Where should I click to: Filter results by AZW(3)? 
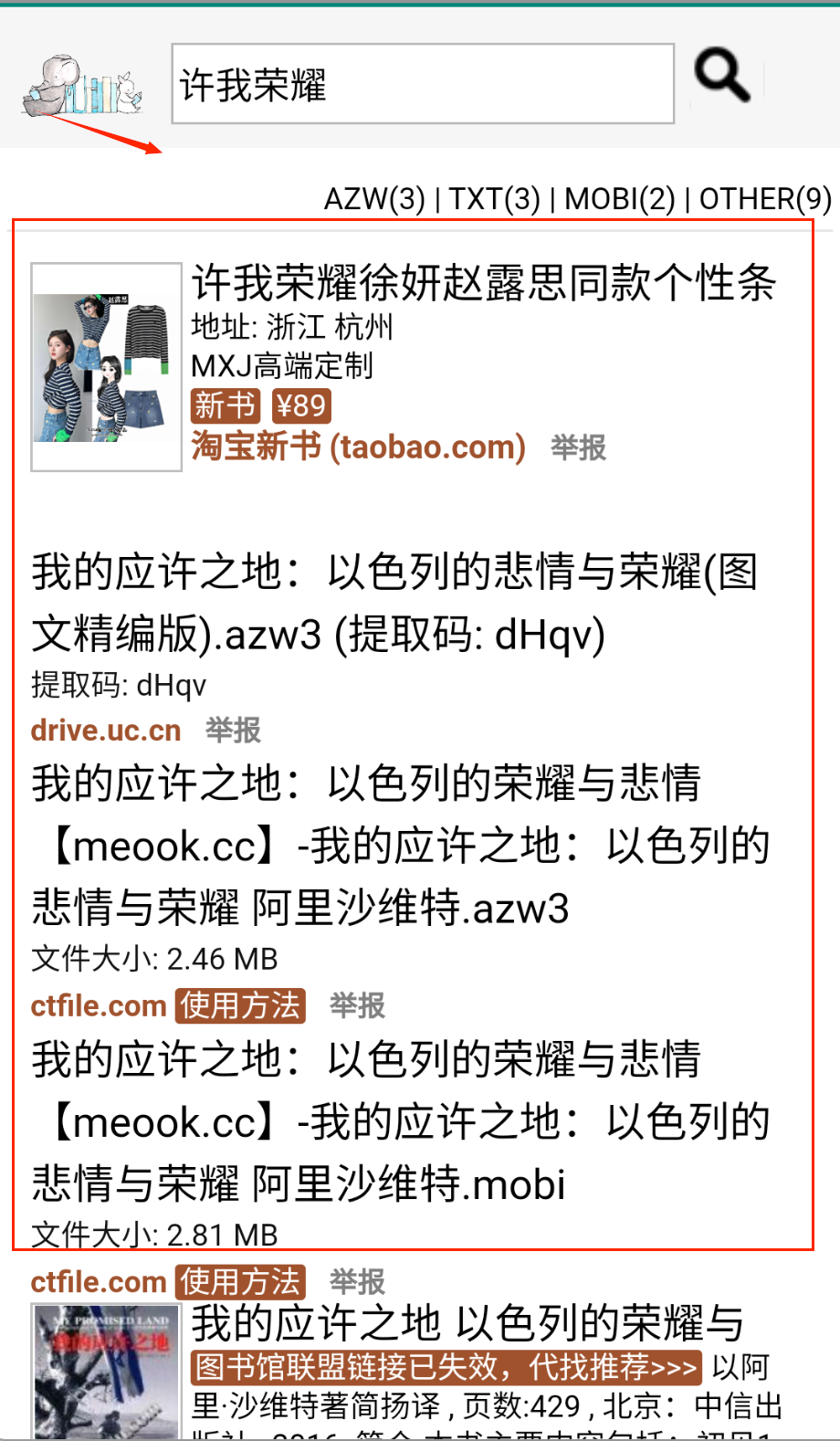[374, 198]
